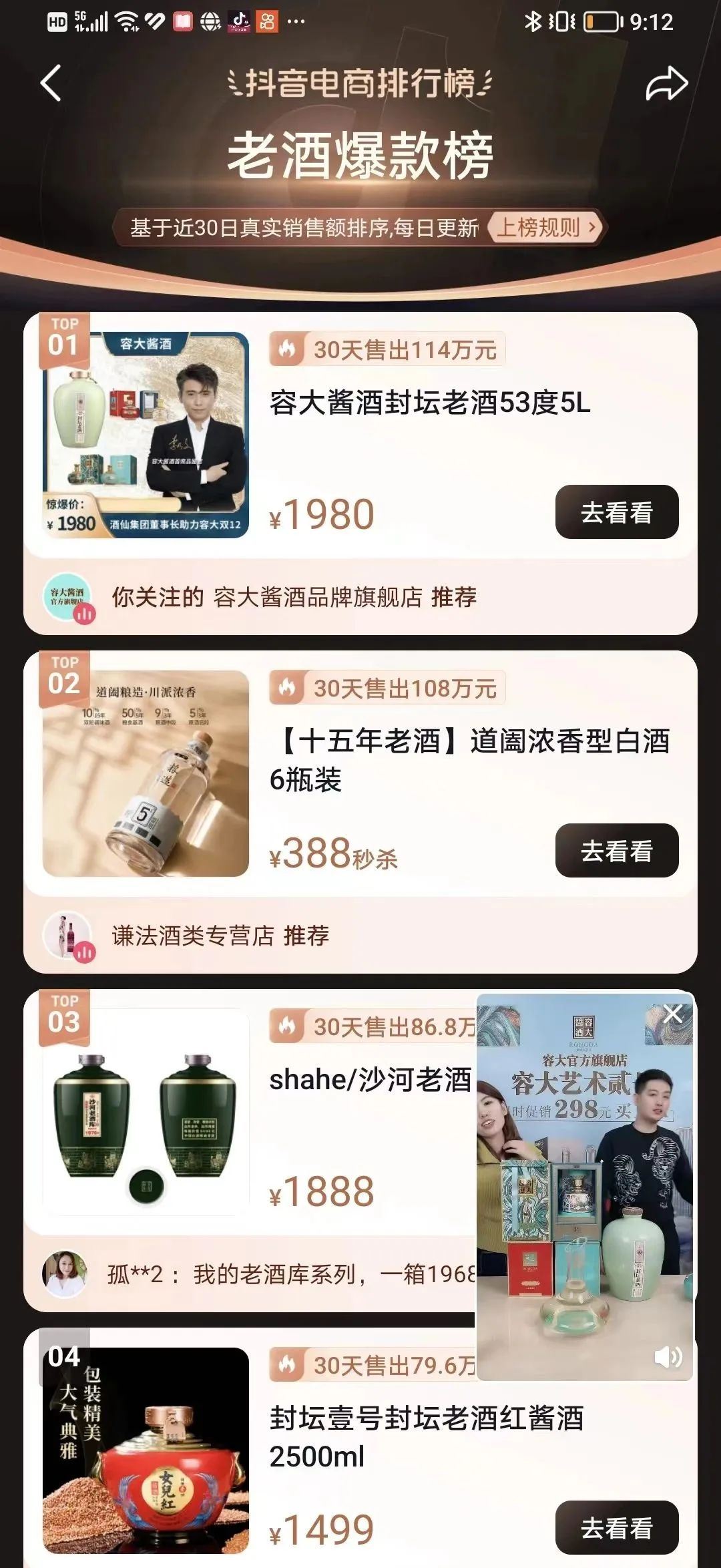Viewport: 721px width, 1568px height.
Task: Open the 上榜规则 ranking rules link
Action: click(545, 228)
